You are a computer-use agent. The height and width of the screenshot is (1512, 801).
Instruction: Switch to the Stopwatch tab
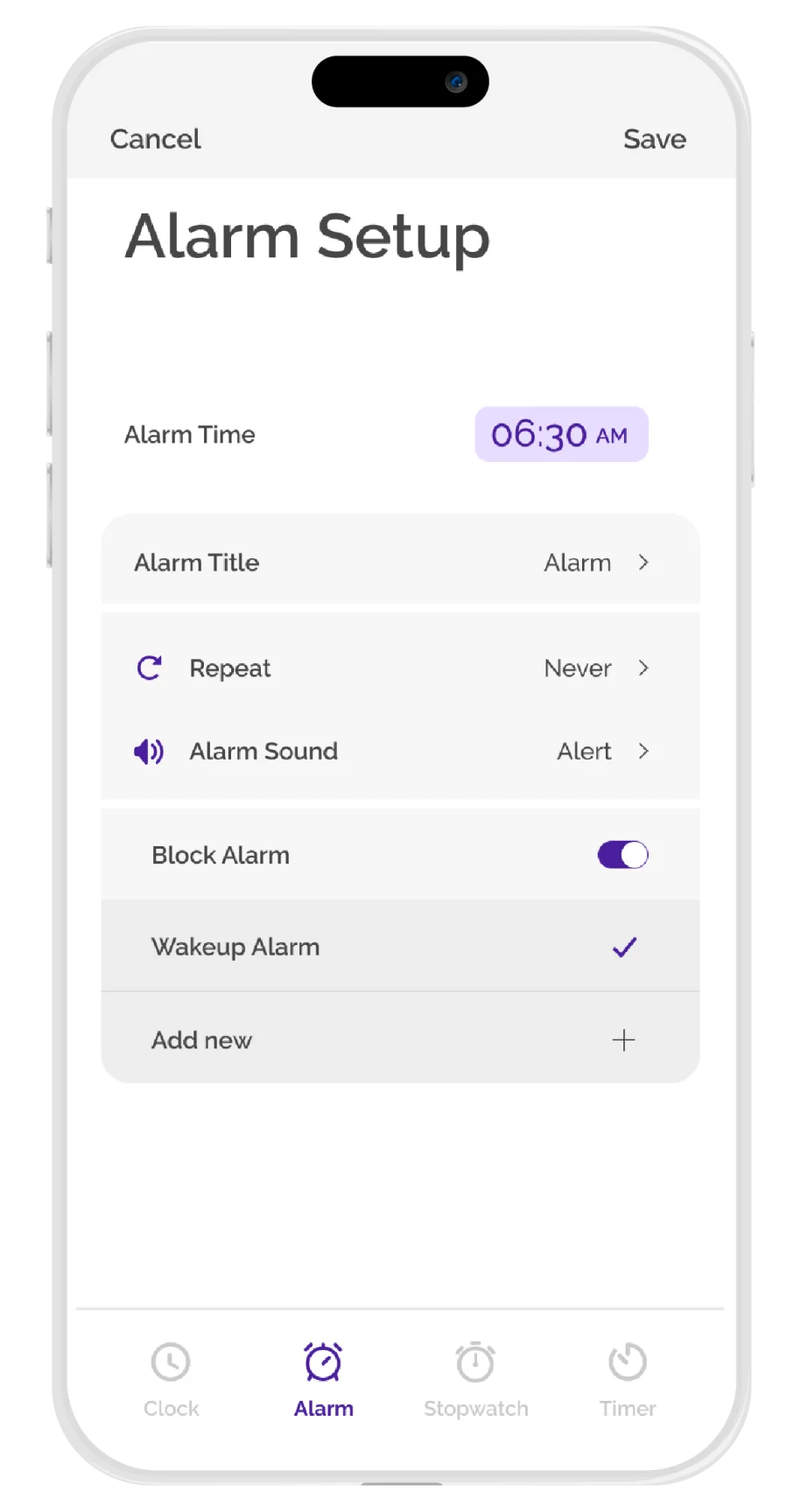pos(475,1380)
